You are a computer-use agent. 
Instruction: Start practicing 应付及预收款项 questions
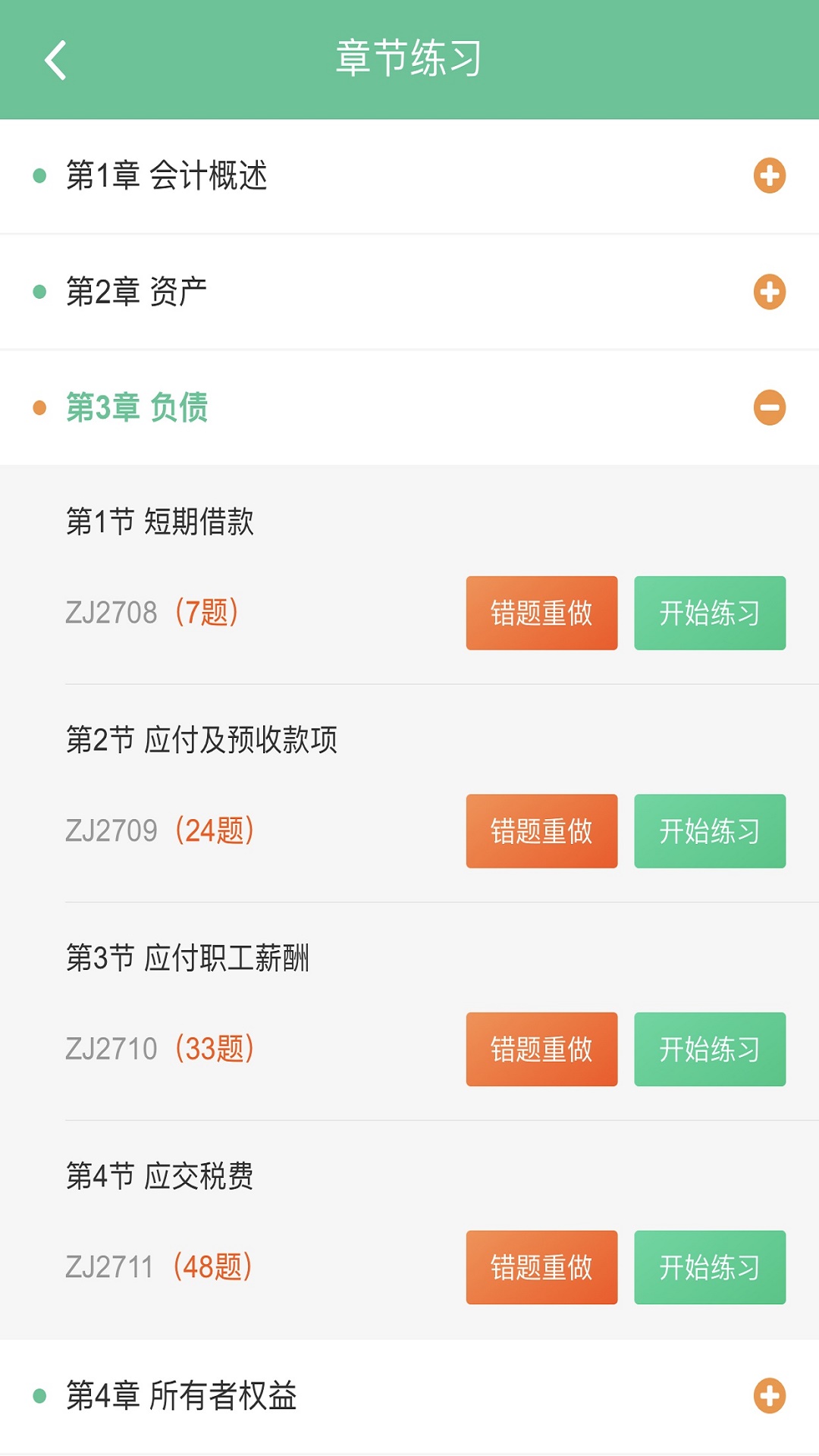(x=710, y=831)
